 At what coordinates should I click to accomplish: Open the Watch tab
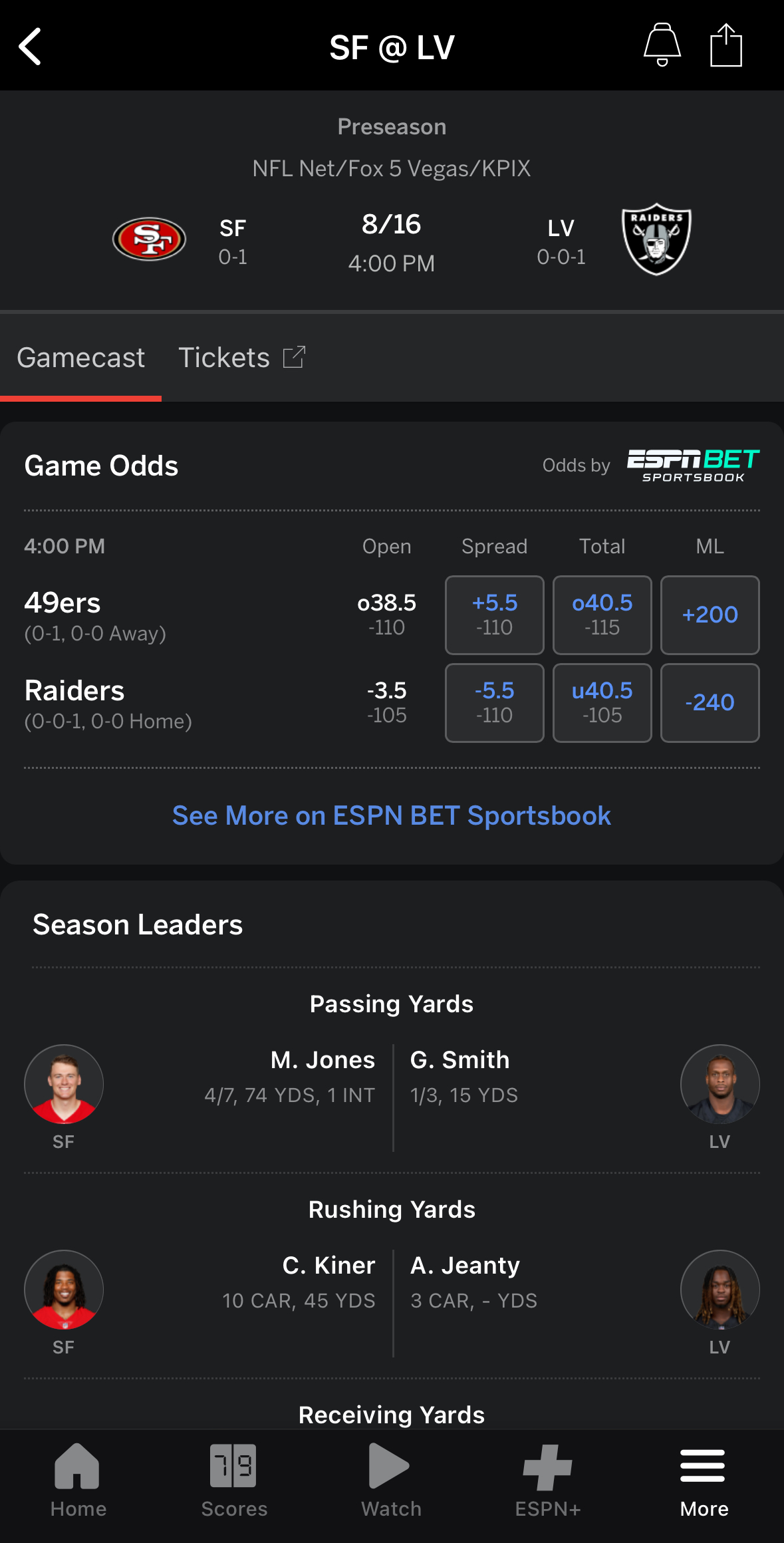coord(391,1480)
